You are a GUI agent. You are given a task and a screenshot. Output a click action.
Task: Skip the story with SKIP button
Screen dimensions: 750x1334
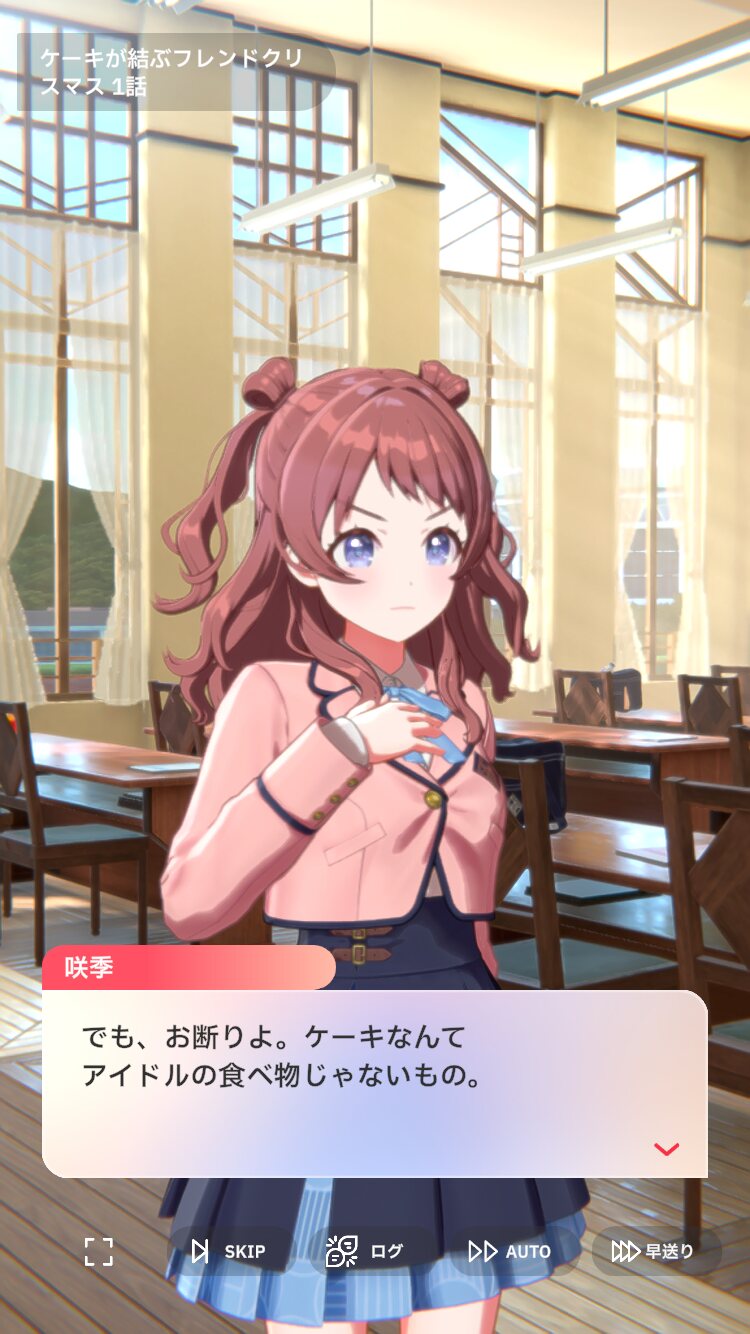(x=229, y=1251)
